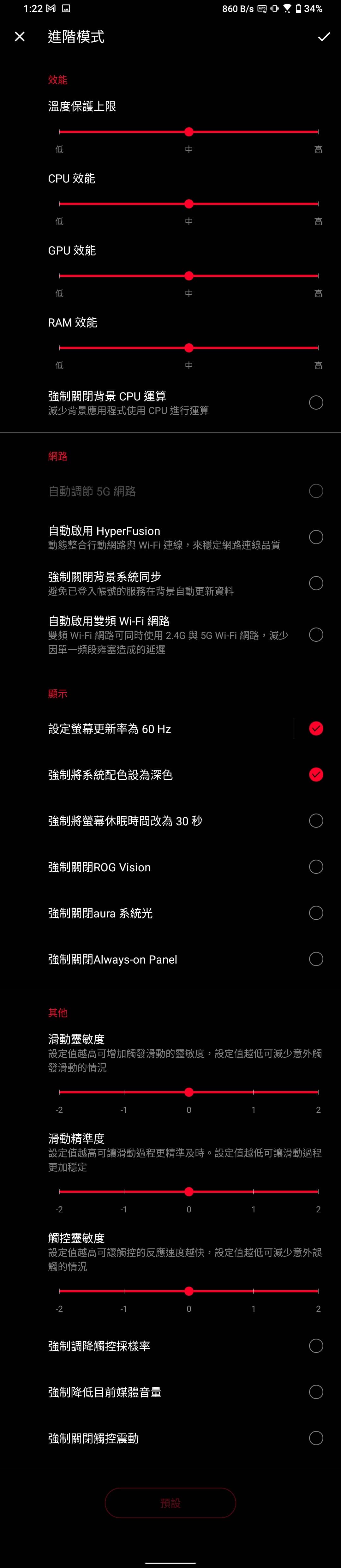Enable 強制關閉aura 系統光

point(316,912)
